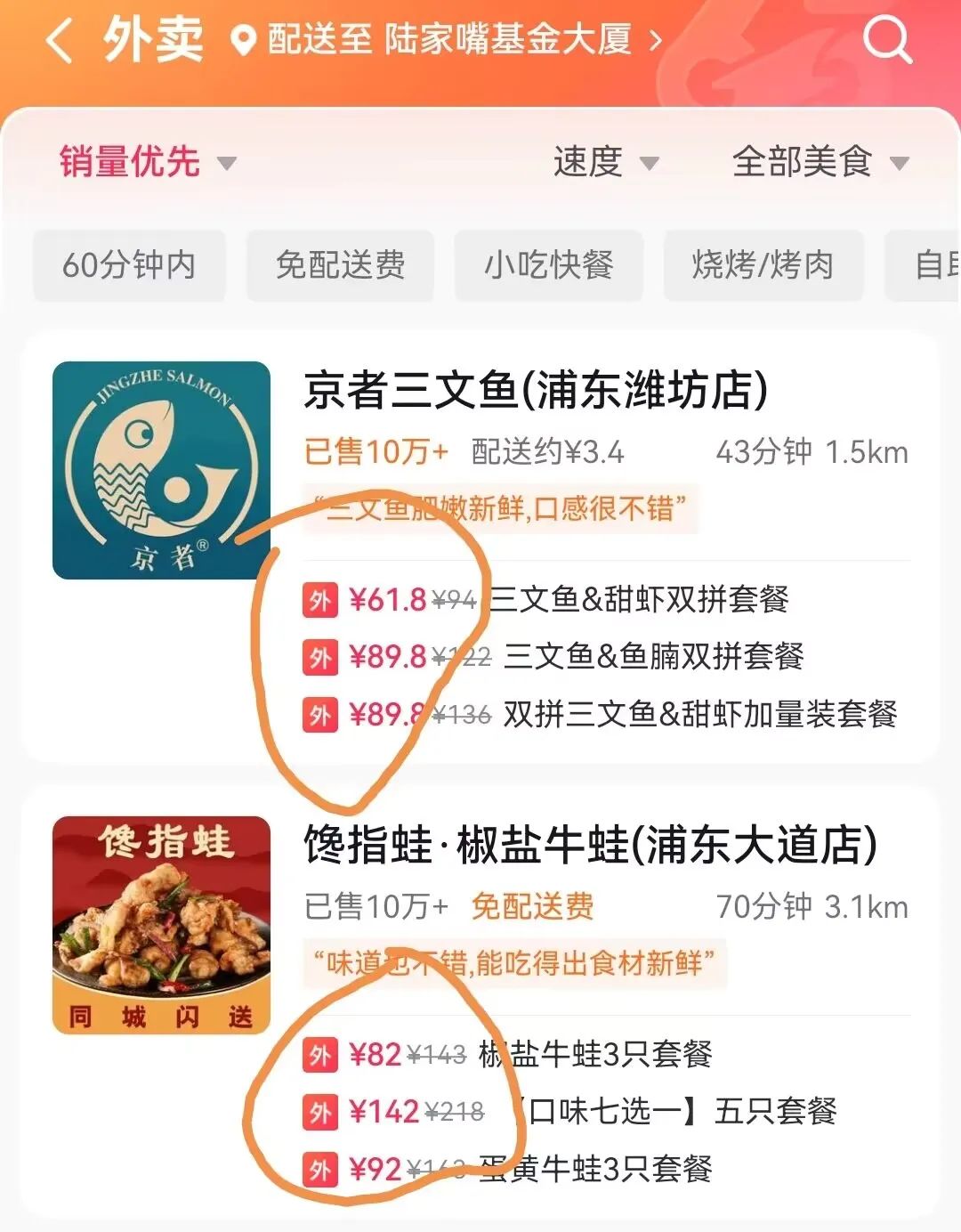
Task: Open the search icon
Action: [887, 39]
